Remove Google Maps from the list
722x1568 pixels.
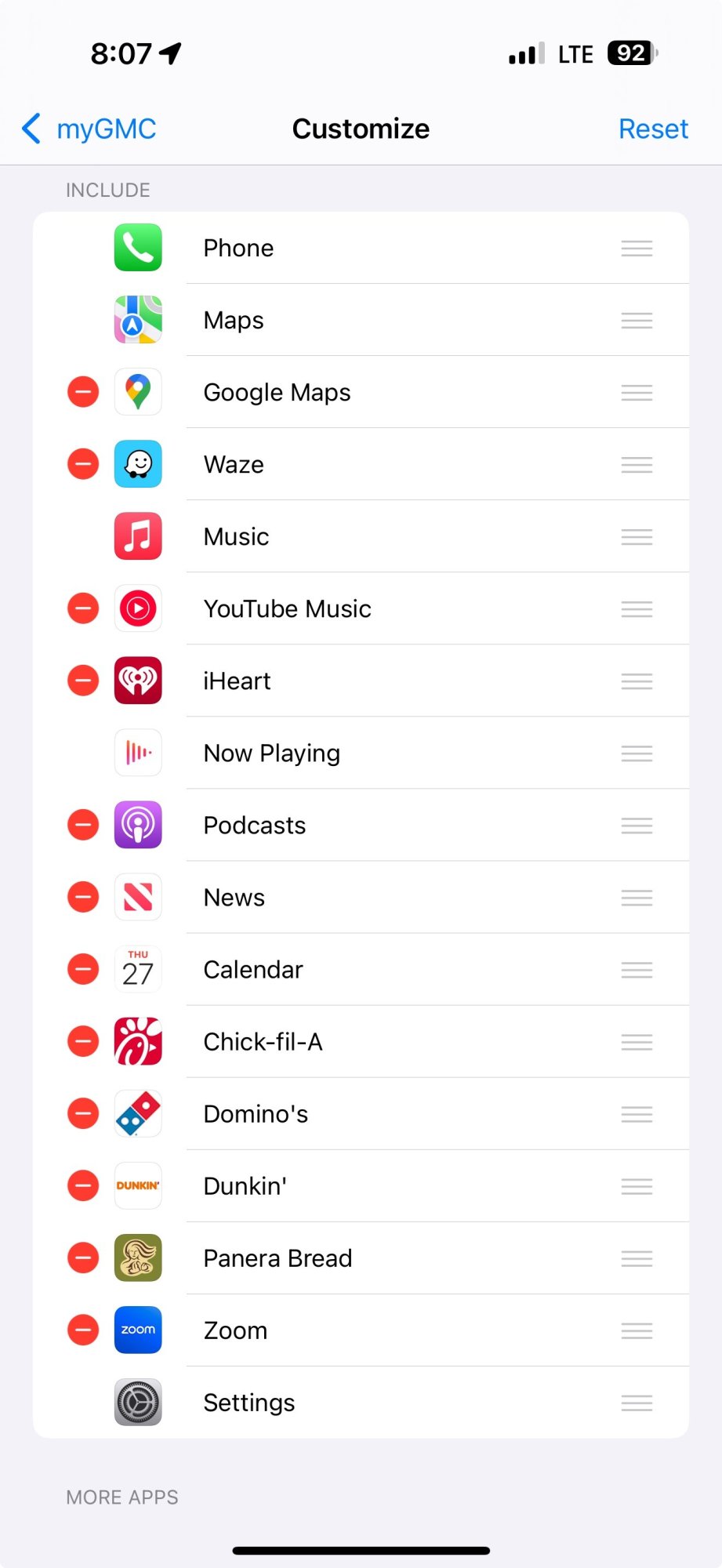(x=83, y=392)
